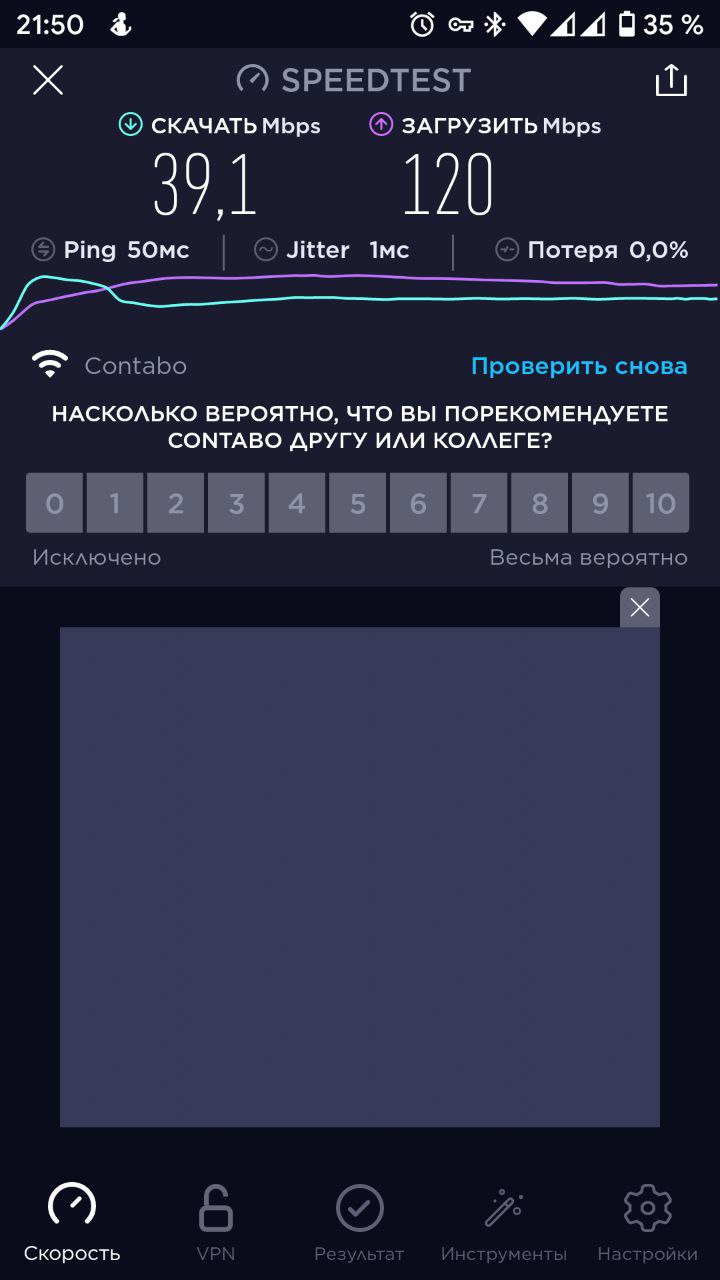Open the Результат tab

(359, 1223)
